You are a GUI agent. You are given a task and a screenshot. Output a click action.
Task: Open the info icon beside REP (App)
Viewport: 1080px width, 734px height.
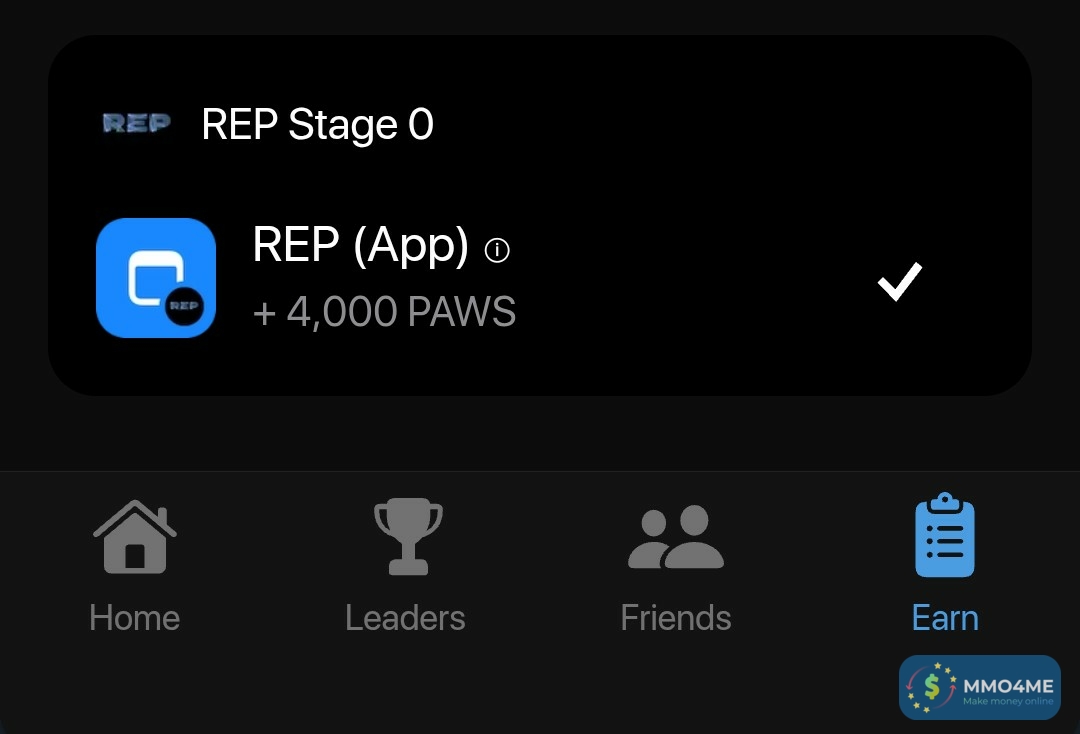[x=497, y=250]
